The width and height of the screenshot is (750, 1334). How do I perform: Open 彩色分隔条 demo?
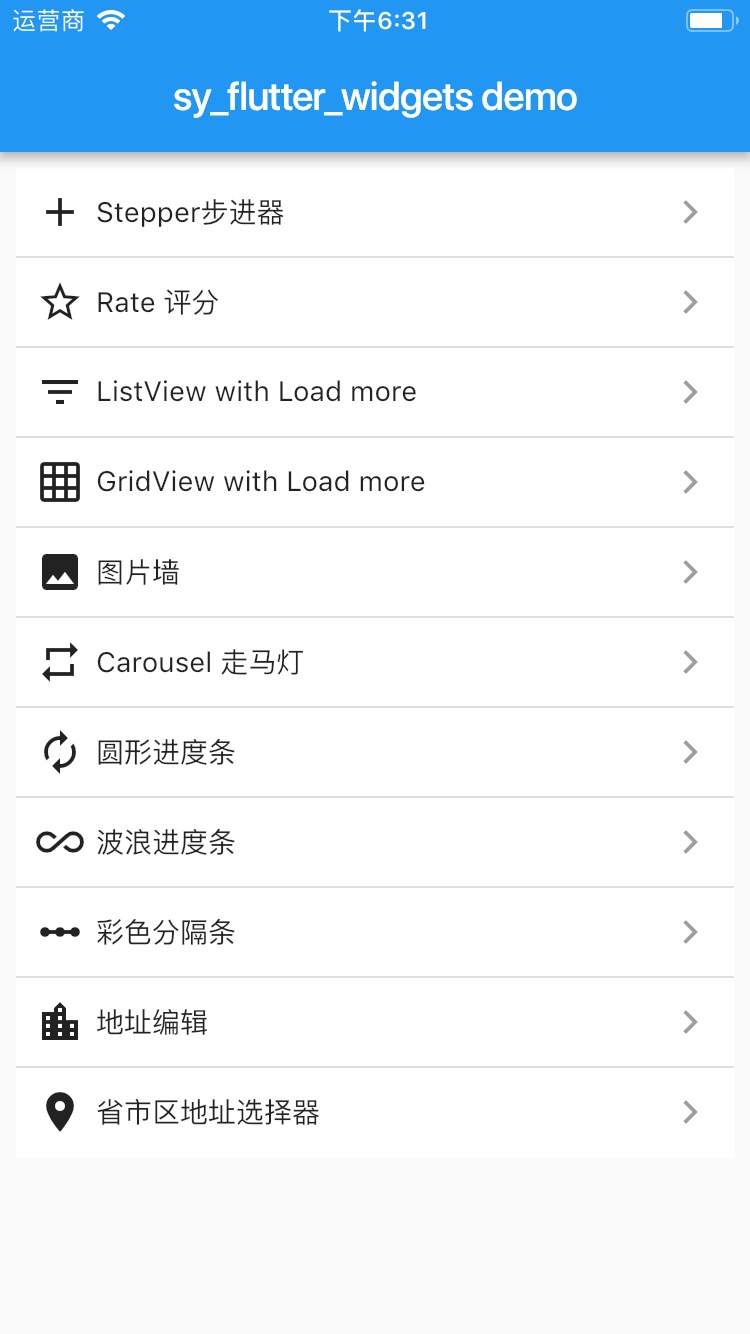pyautogui.click(x=375, y=932)
